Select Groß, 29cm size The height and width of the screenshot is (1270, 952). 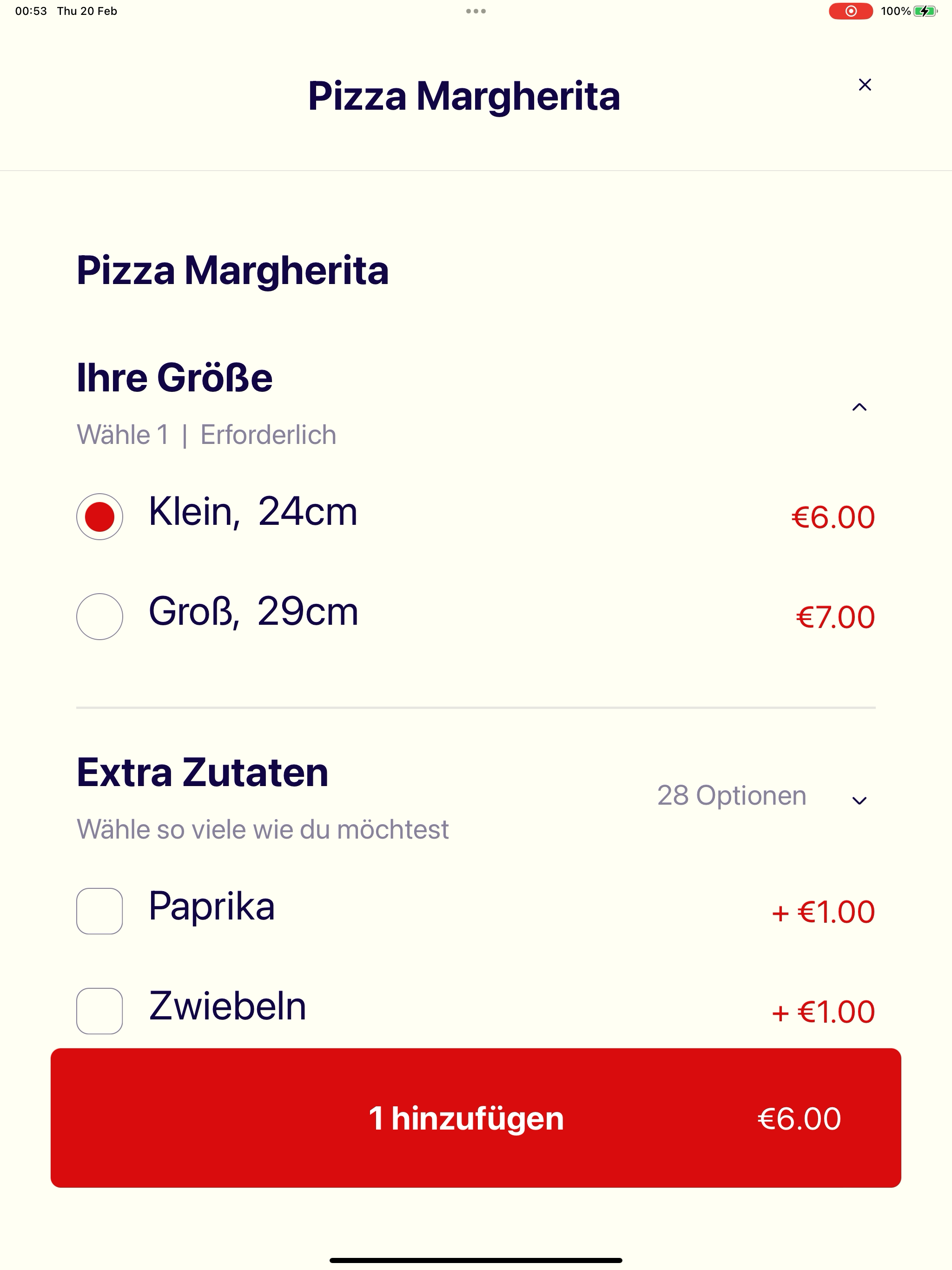pyautogui.click(x=99, y=616)
